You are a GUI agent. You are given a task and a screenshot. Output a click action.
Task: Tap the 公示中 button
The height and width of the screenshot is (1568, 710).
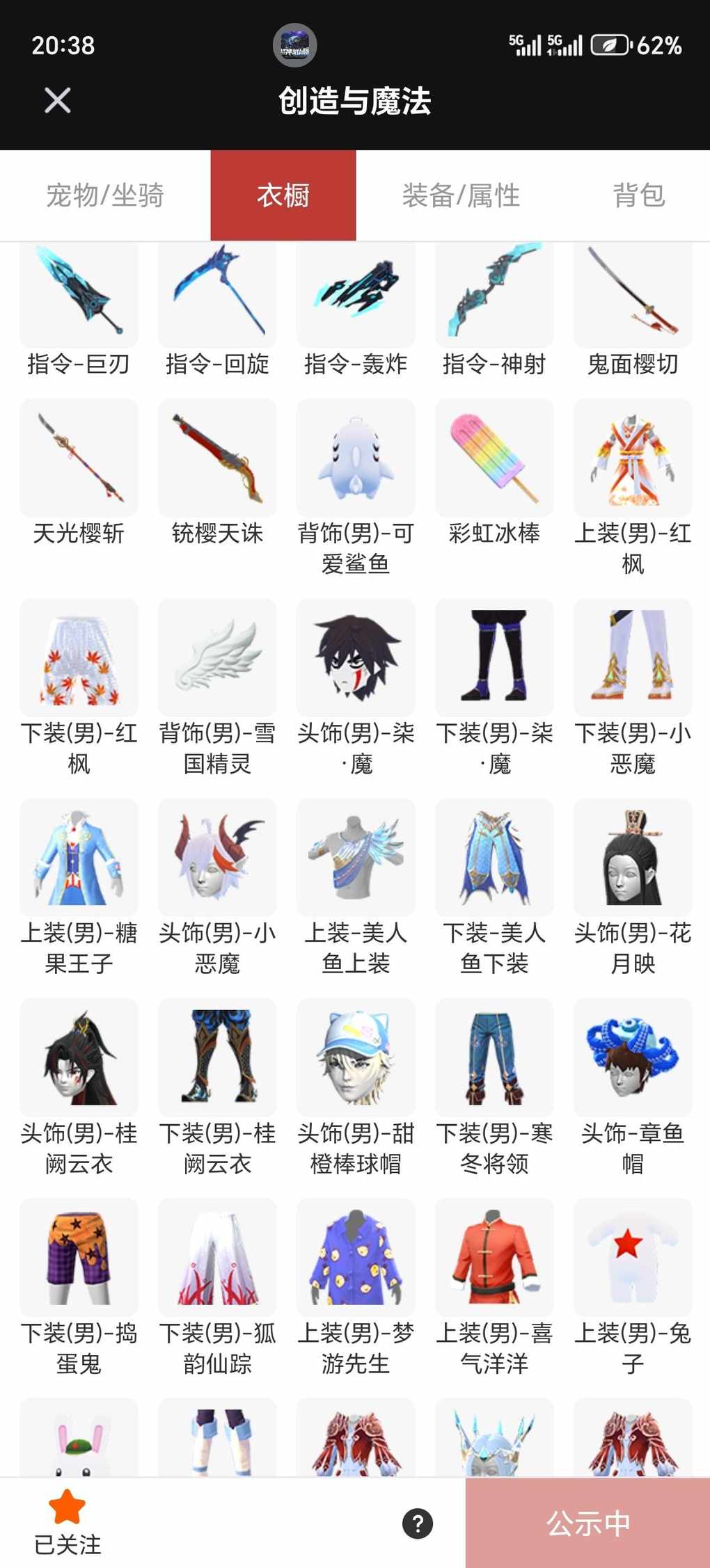[587, 1523]
